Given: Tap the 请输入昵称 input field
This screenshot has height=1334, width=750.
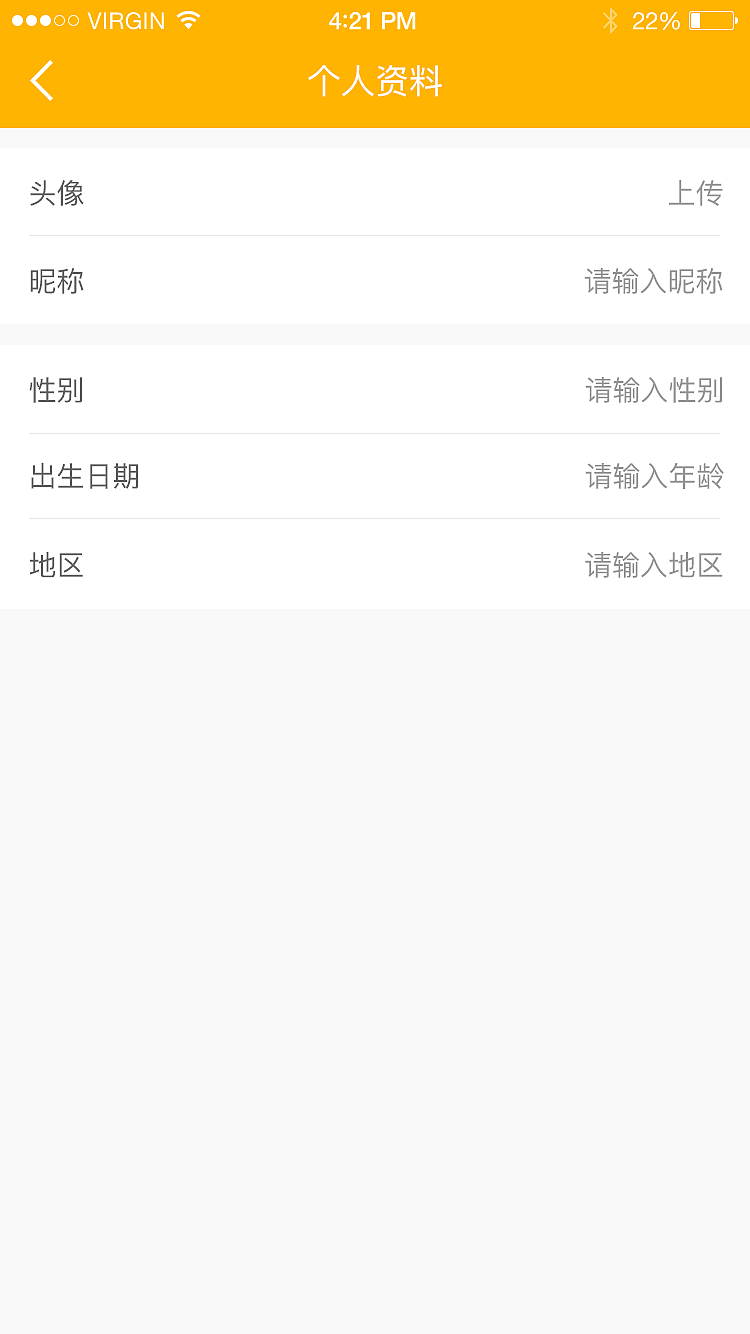Looking at the screenshot, I should coord(653,282).
